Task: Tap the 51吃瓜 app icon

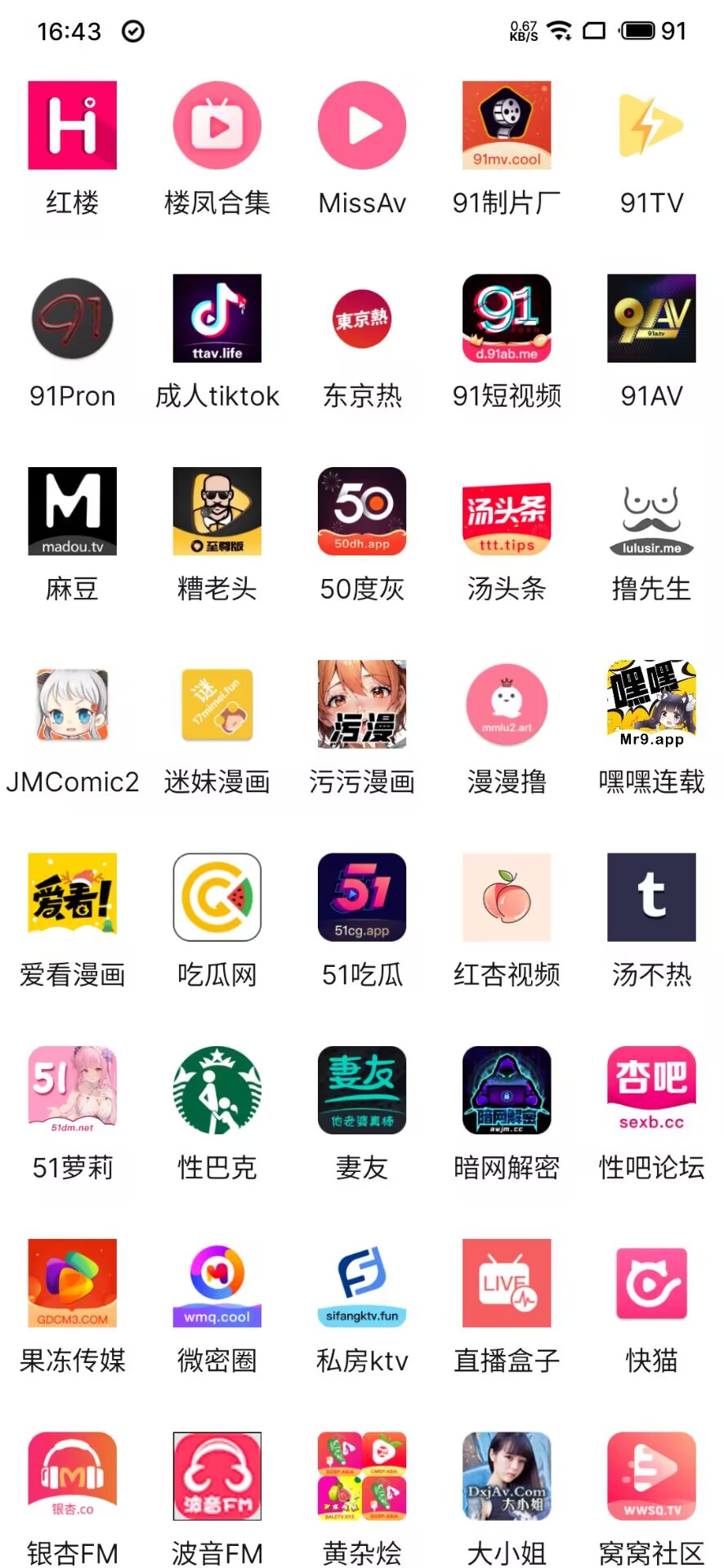Action: click(x=362, y=897)
